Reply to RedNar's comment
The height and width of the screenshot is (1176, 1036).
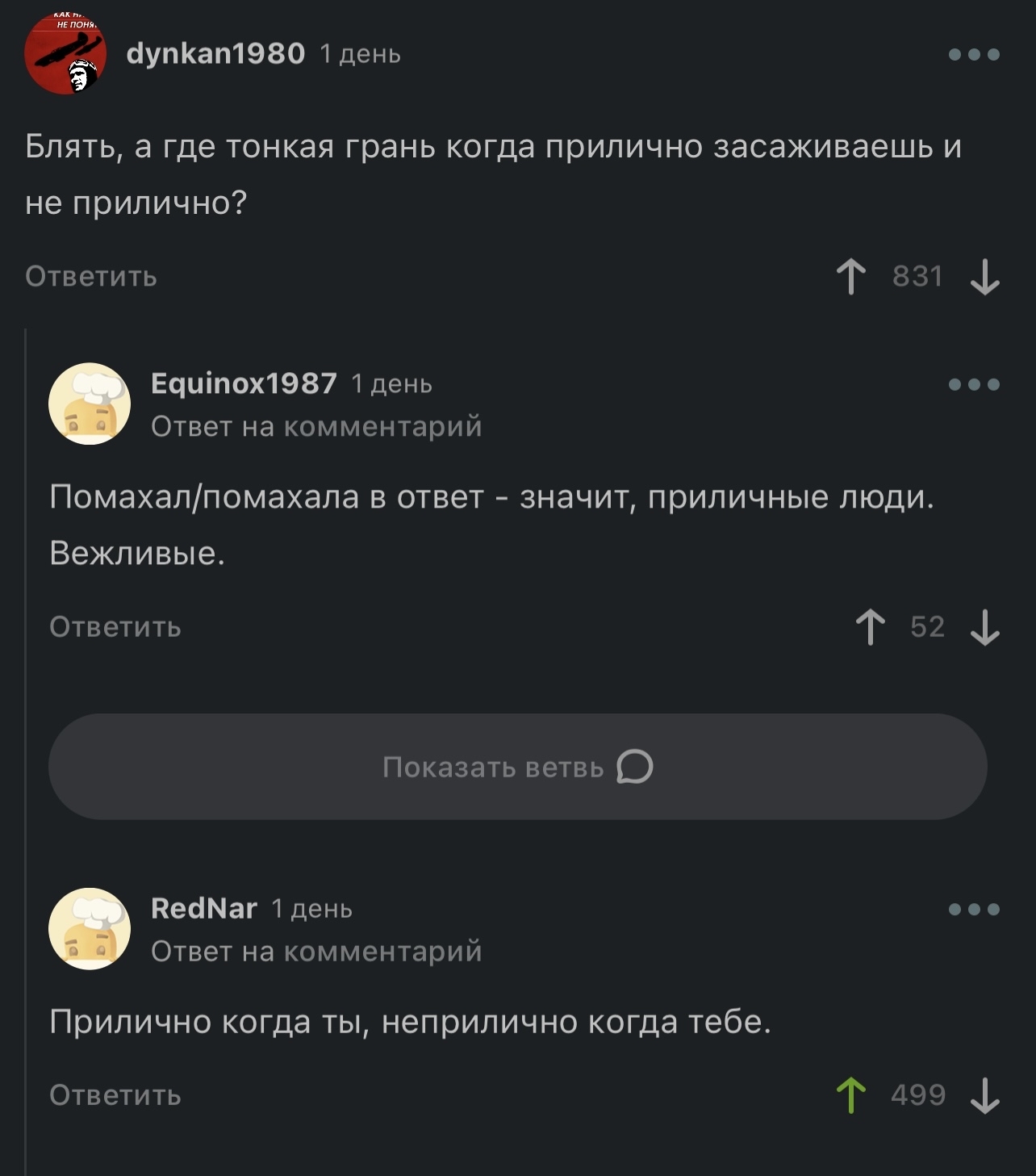click(x=115, y=1094)
